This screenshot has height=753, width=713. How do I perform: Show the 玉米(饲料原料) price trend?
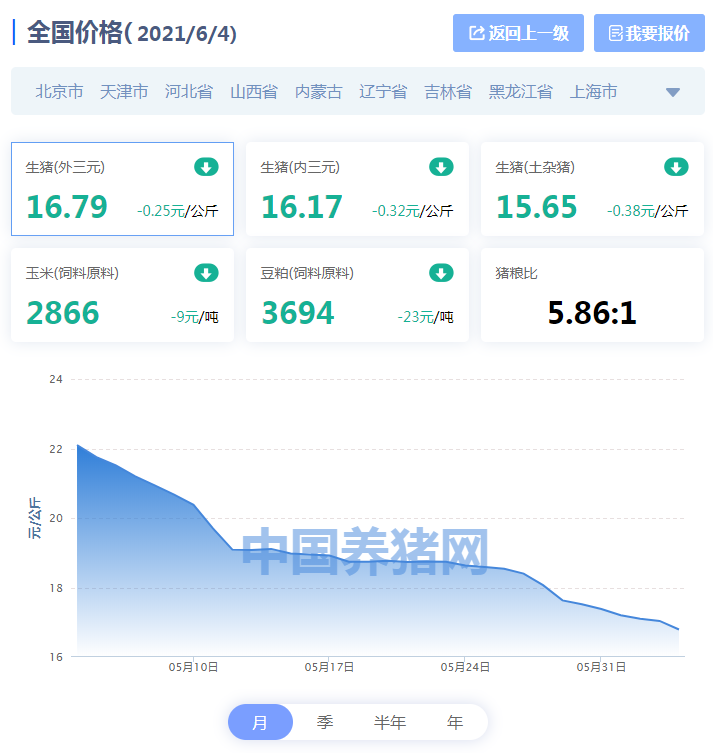(122, 295)
